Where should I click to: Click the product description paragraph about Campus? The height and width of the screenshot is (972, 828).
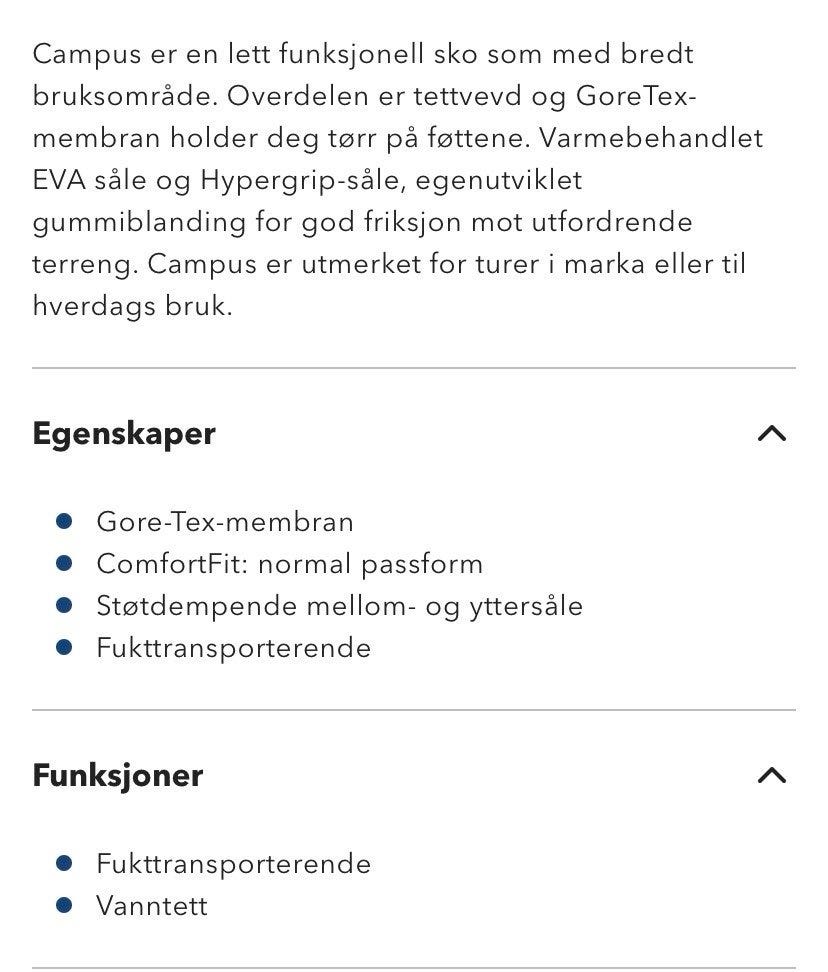click(400, 180)
